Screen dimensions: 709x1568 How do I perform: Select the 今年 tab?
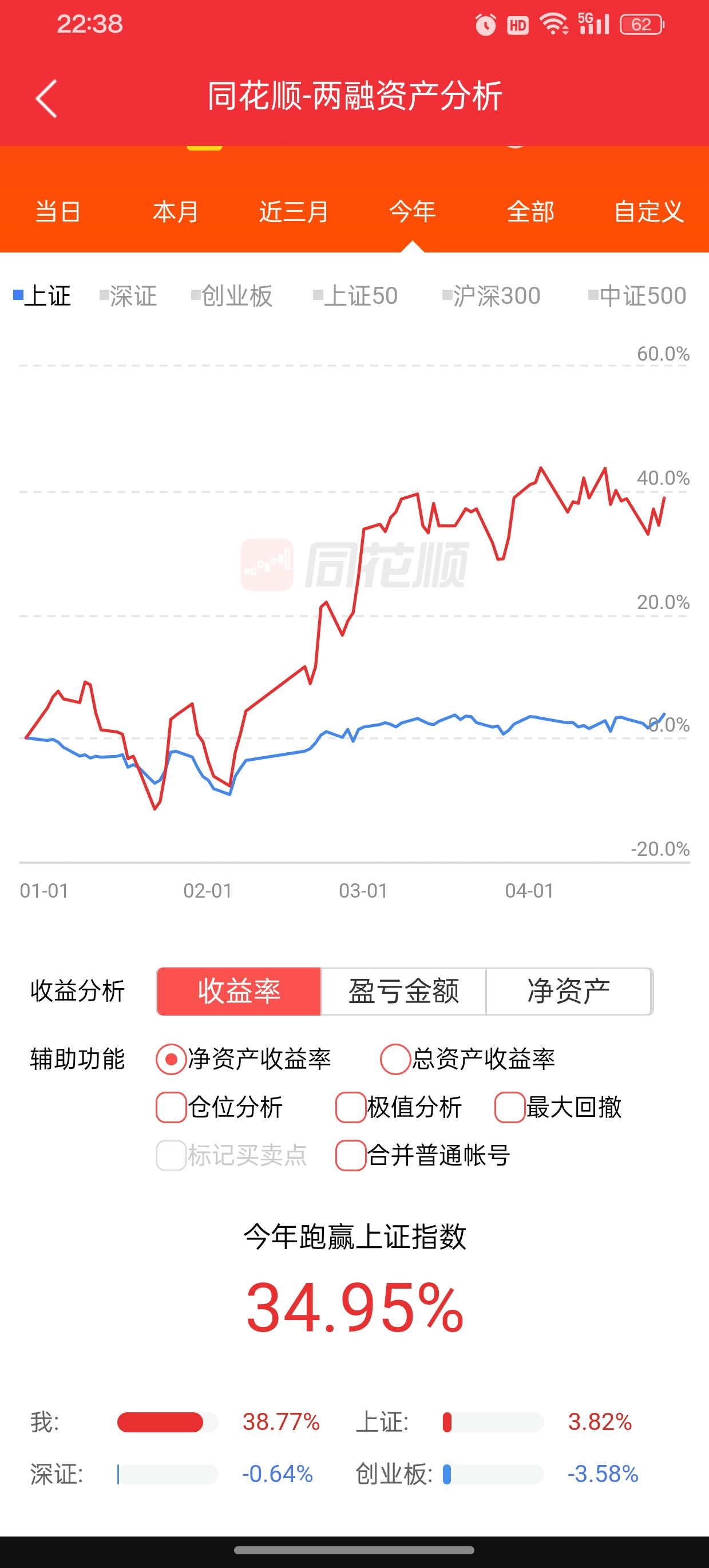413,212
